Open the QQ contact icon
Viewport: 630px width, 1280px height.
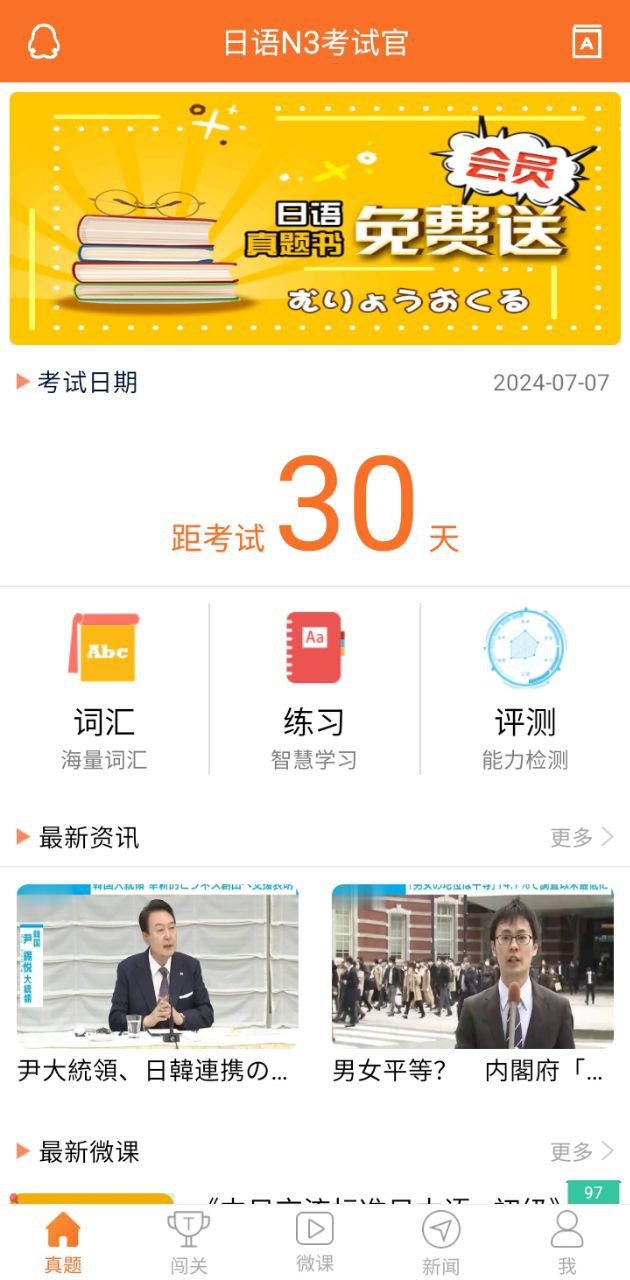(43, 42)
